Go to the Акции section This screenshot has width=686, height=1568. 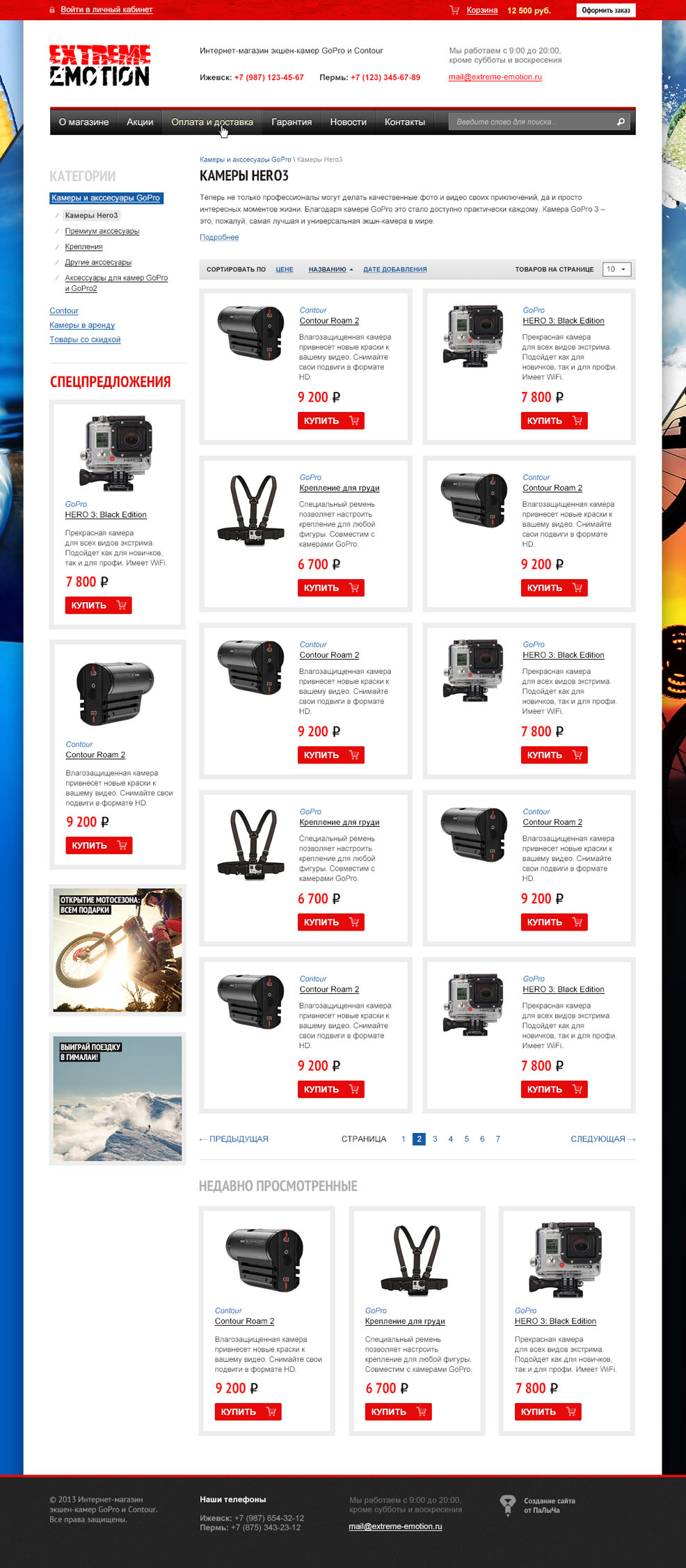point(140,122)
